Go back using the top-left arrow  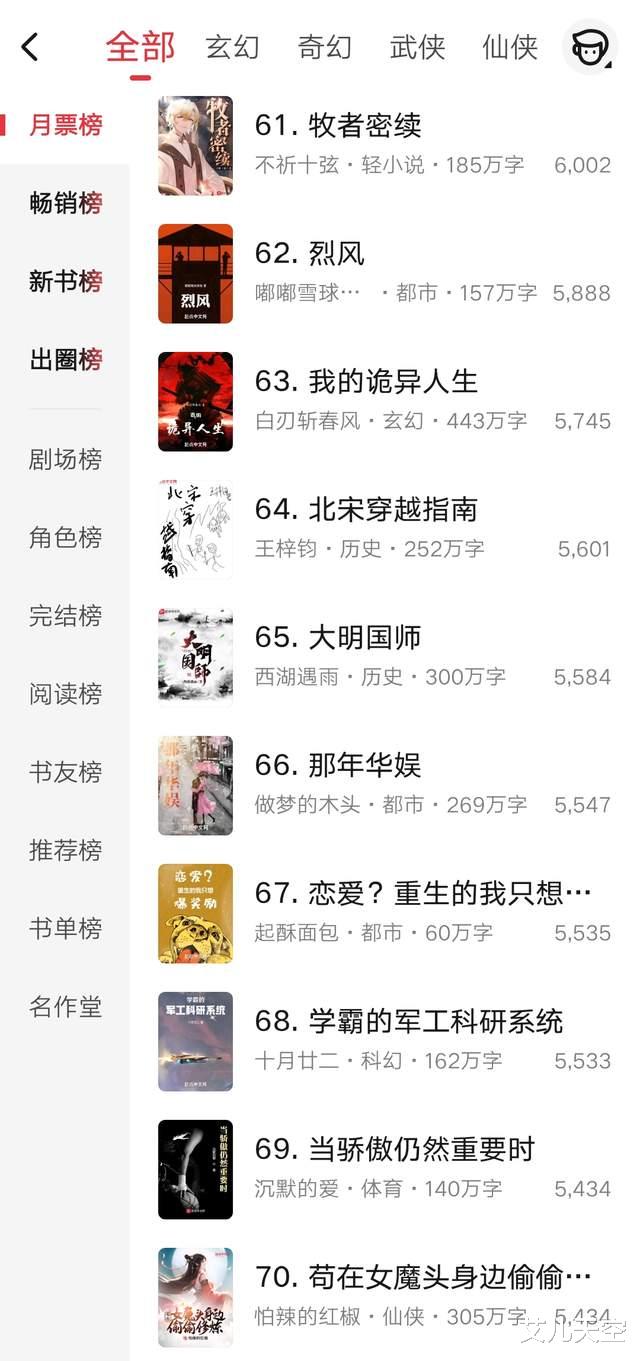coord(30,47)
